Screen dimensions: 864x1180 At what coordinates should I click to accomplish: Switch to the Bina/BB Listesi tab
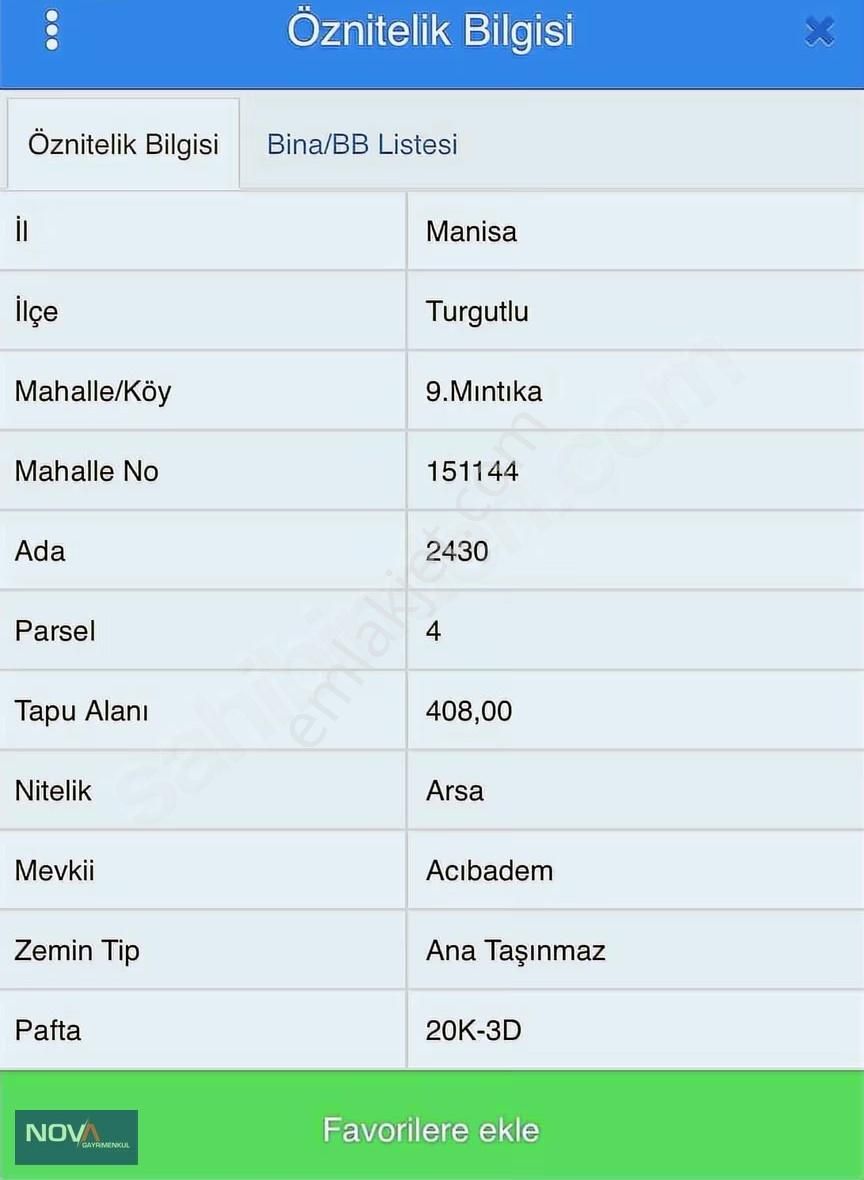click(x=362, y=144)
